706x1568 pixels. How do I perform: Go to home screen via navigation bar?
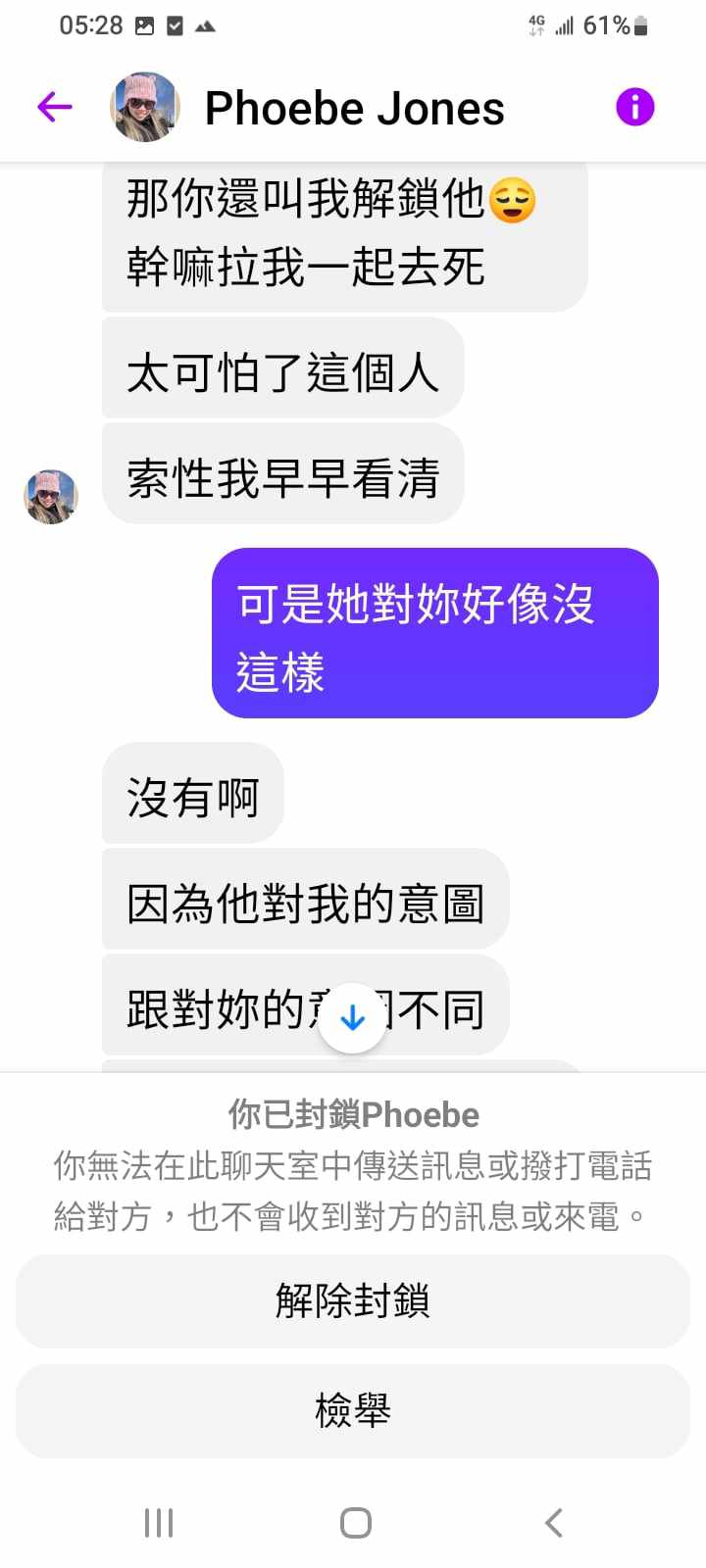[x=355, y=1522]
